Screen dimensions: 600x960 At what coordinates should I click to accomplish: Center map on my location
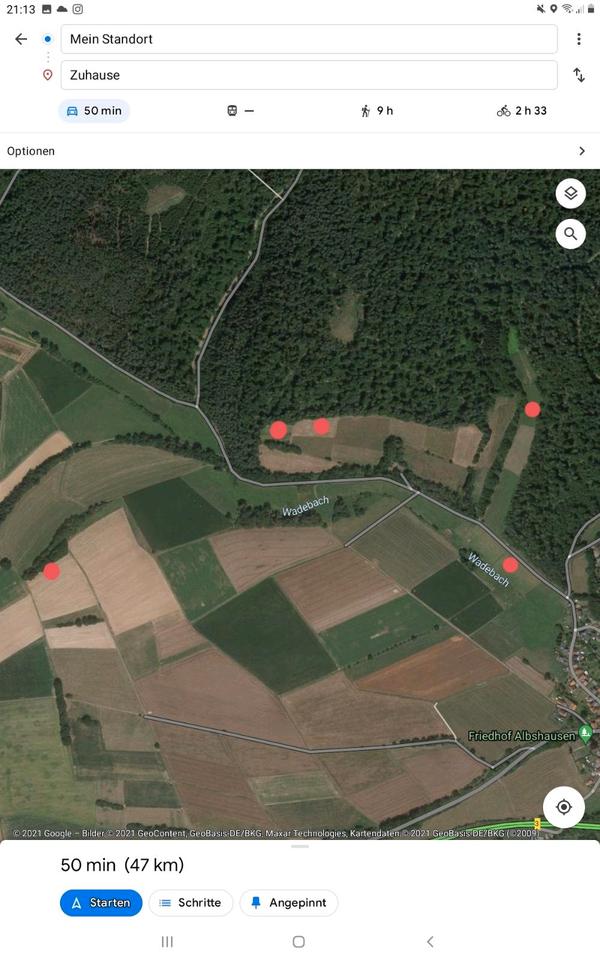[564, 807]
